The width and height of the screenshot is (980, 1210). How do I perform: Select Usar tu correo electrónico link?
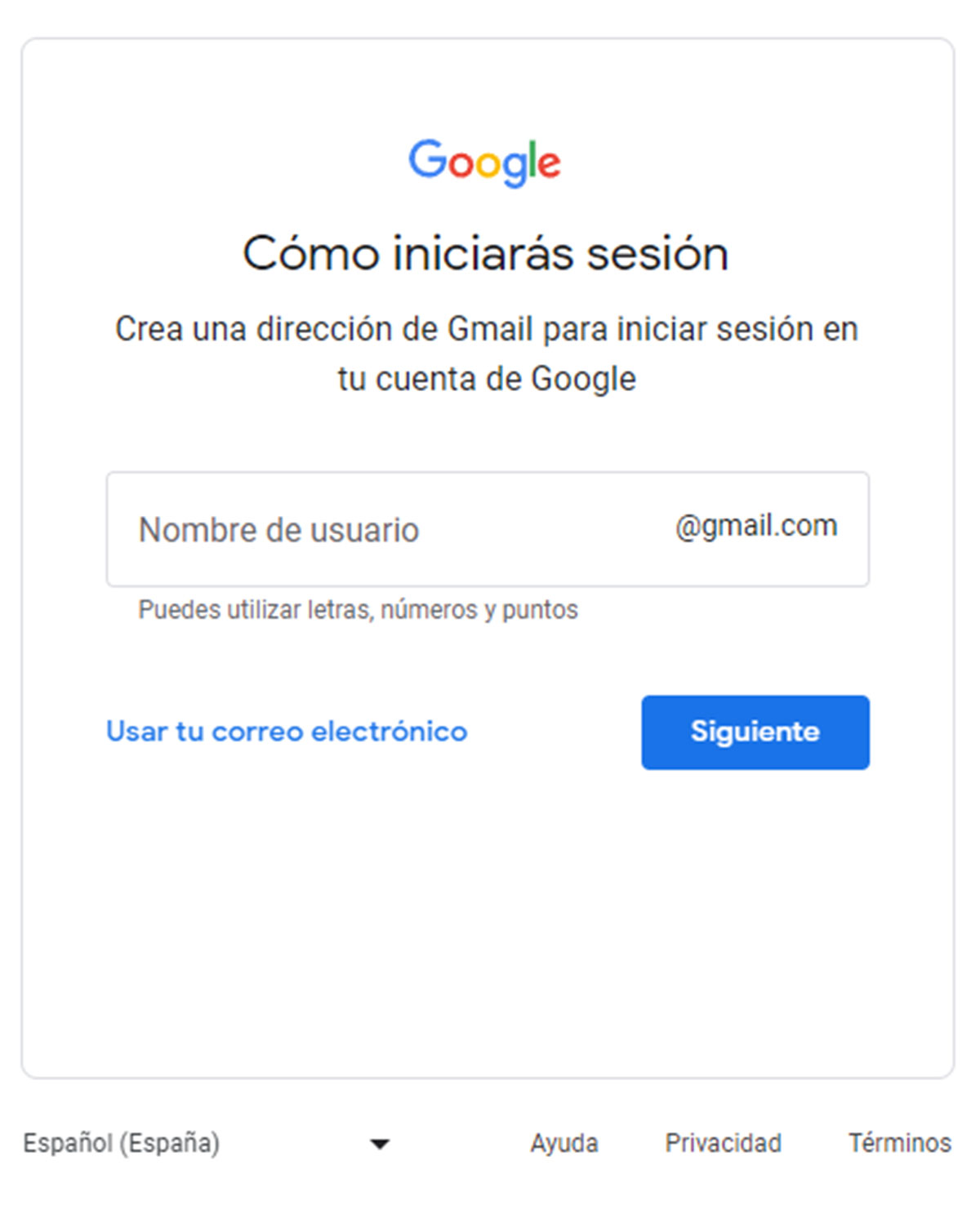(287, 732)
